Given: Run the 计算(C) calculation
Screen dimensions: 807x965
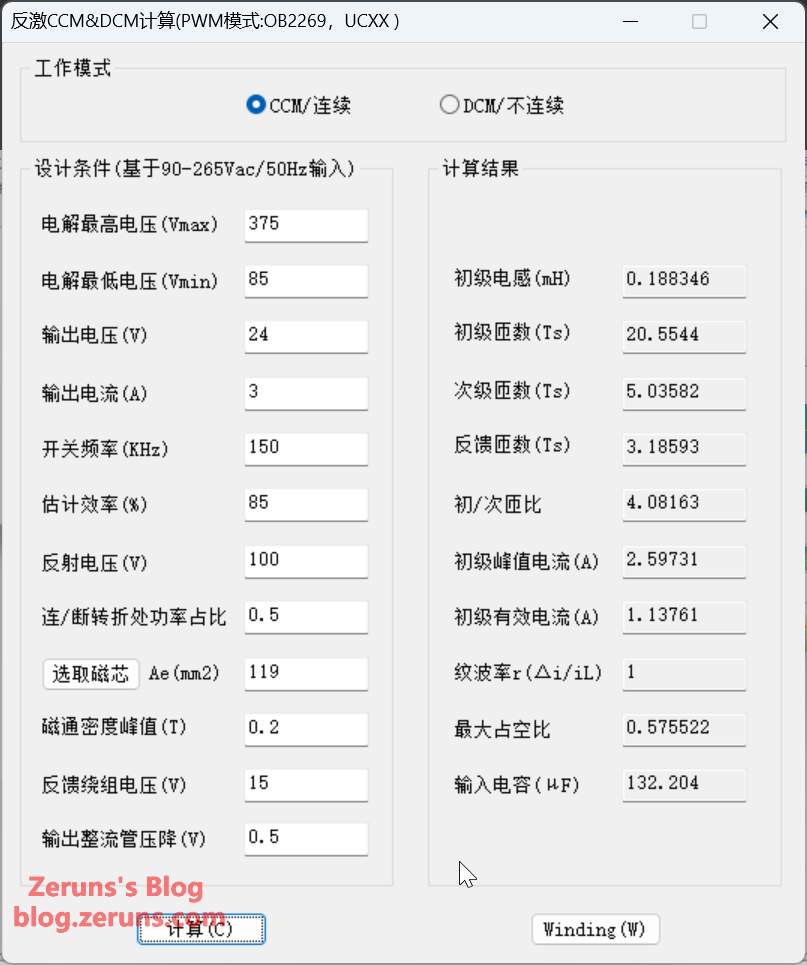Looking at the screenshot, I should [201, 929].
